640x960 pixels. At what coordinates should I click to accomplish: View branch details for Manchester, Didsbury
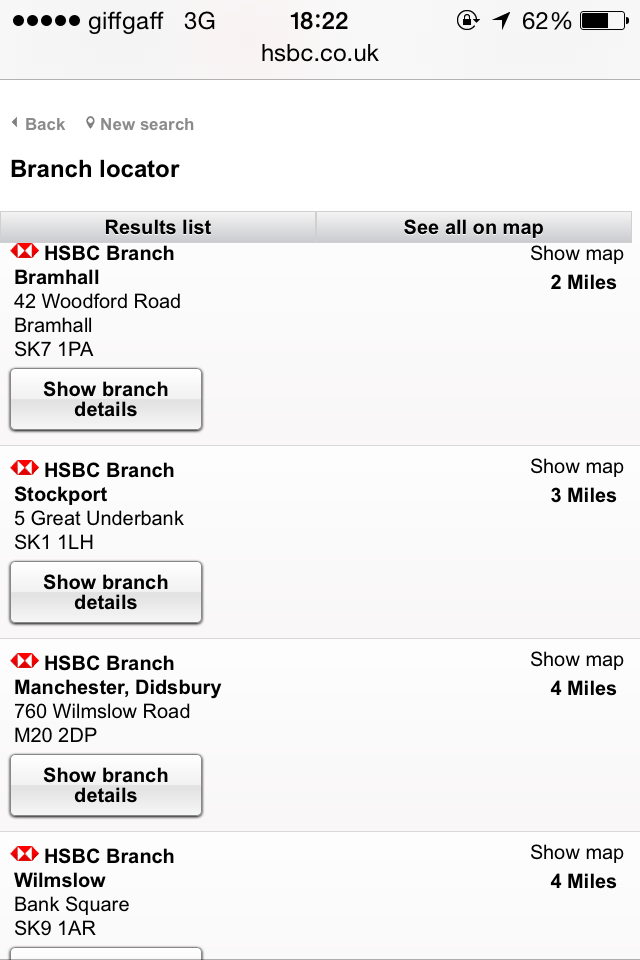coord(106,785)
